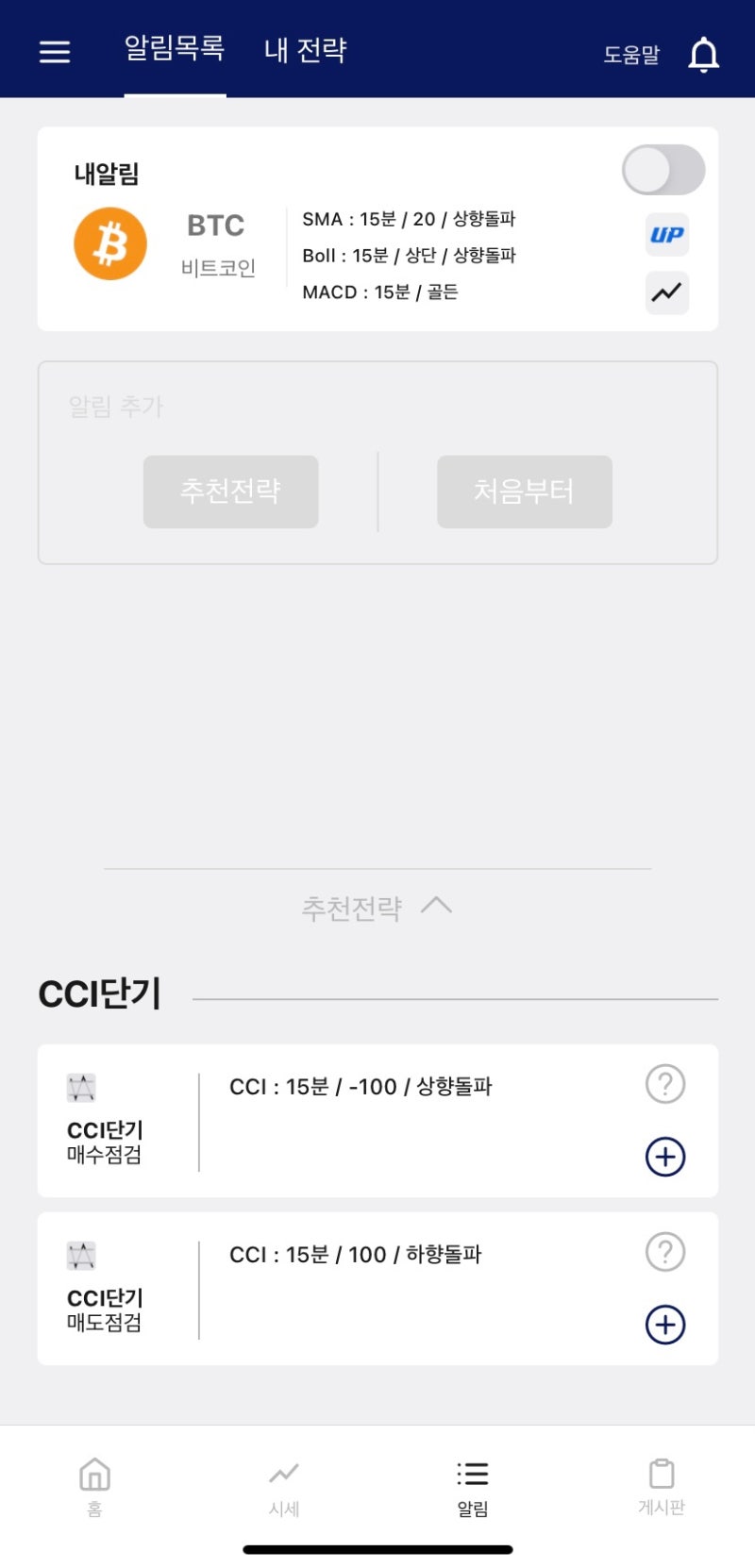Open the hamburger navigation menu
This screenshot has width=755, height=1568.
click(54, 51)
